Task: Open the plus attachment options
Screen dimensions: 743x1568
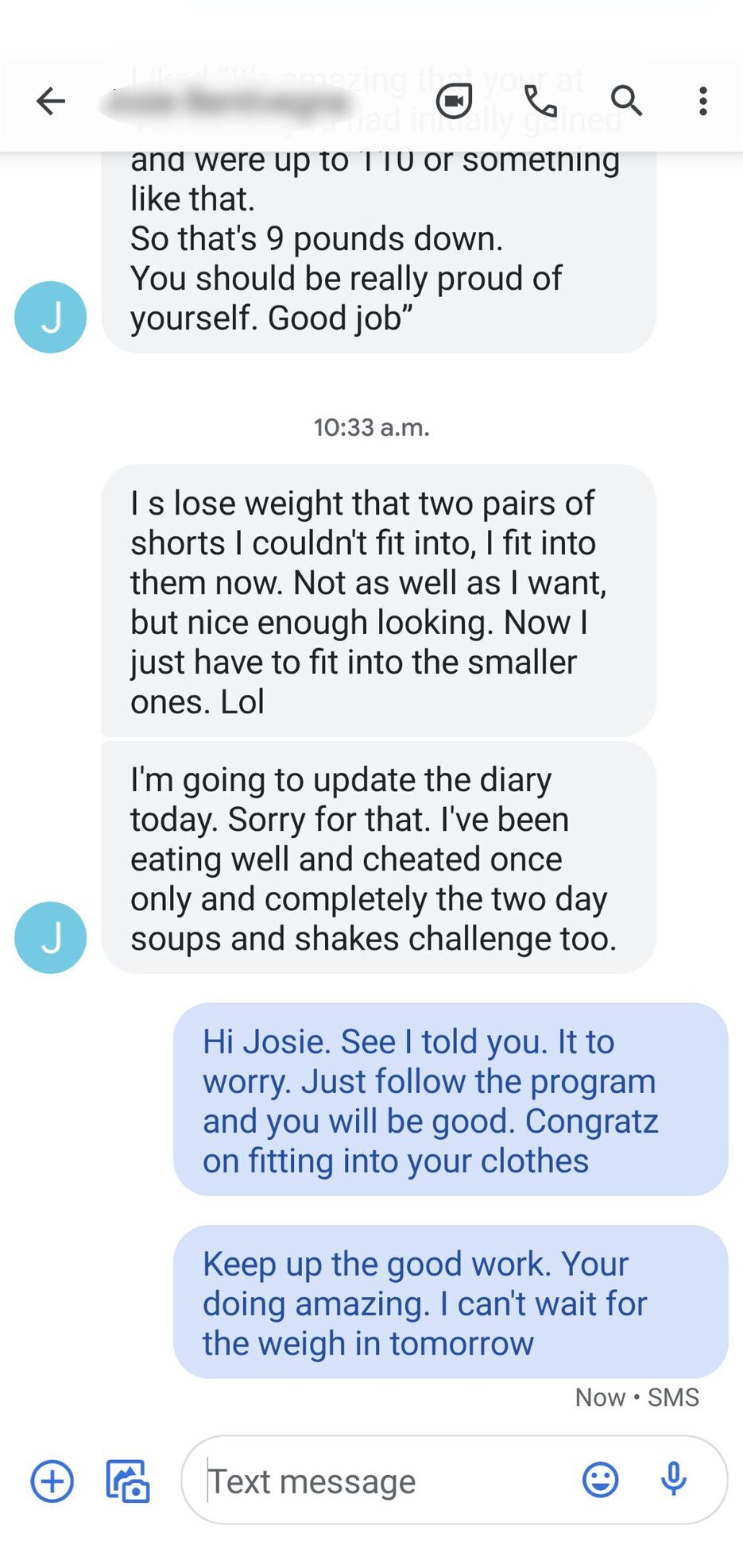Action: (x=52, y=1481)
